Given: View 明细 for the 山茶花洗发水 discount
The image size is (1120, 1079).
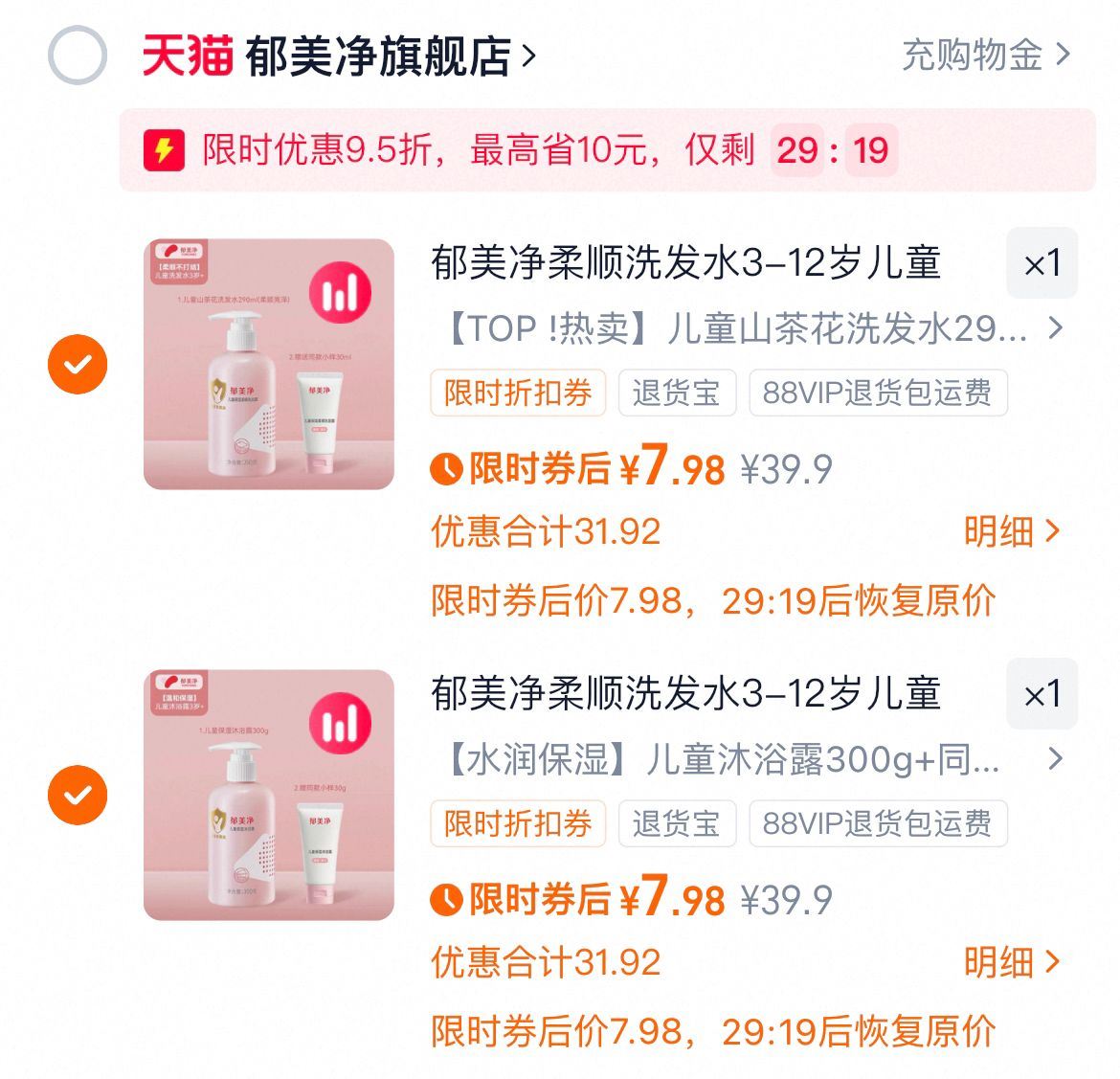Looking at the screenshot, I should 1012,531.
